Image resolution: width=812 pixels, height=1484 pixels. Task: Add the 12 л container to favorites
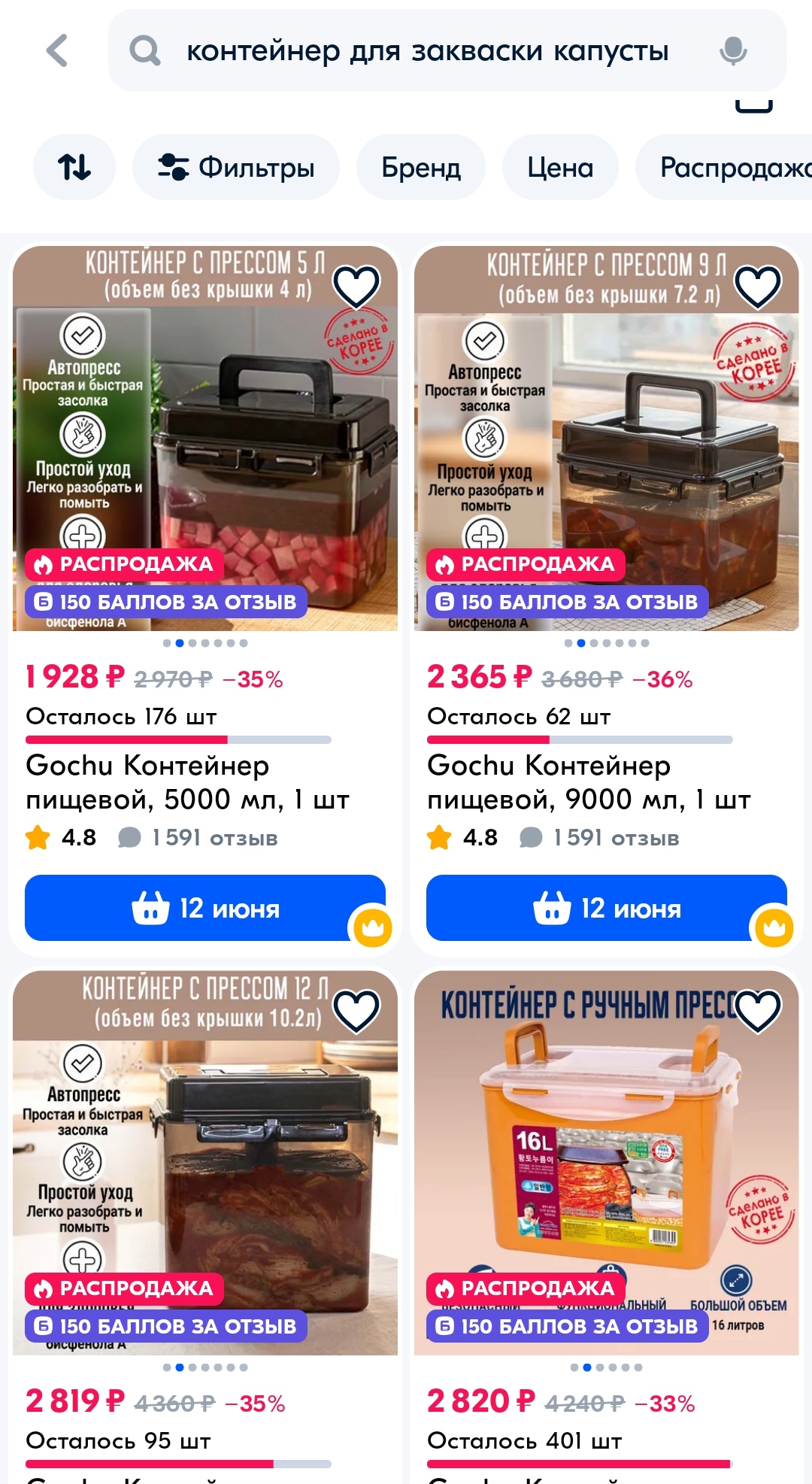pyautogui.click(x=356, y=1011)
